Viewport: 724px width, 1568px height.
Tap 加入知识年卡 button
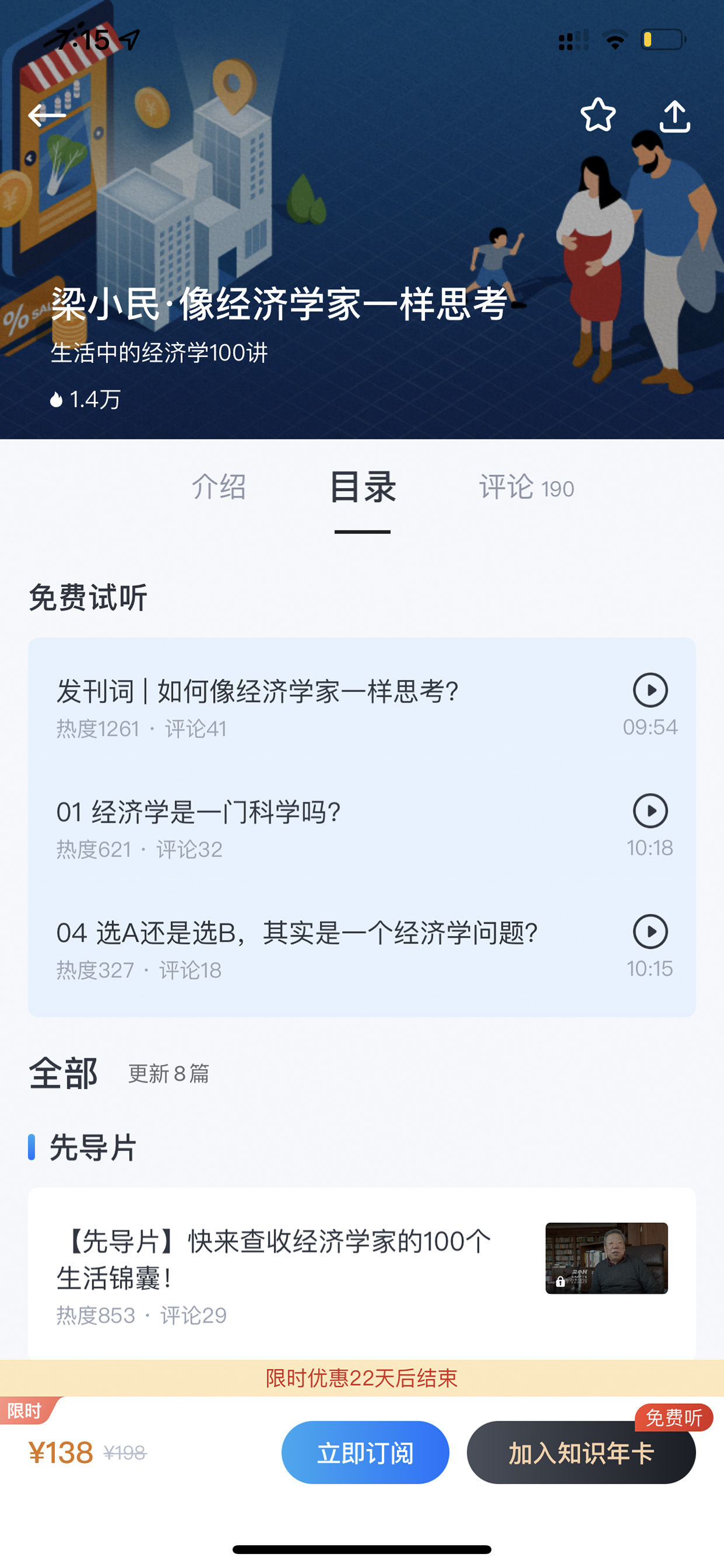(x=581, y=1452)
